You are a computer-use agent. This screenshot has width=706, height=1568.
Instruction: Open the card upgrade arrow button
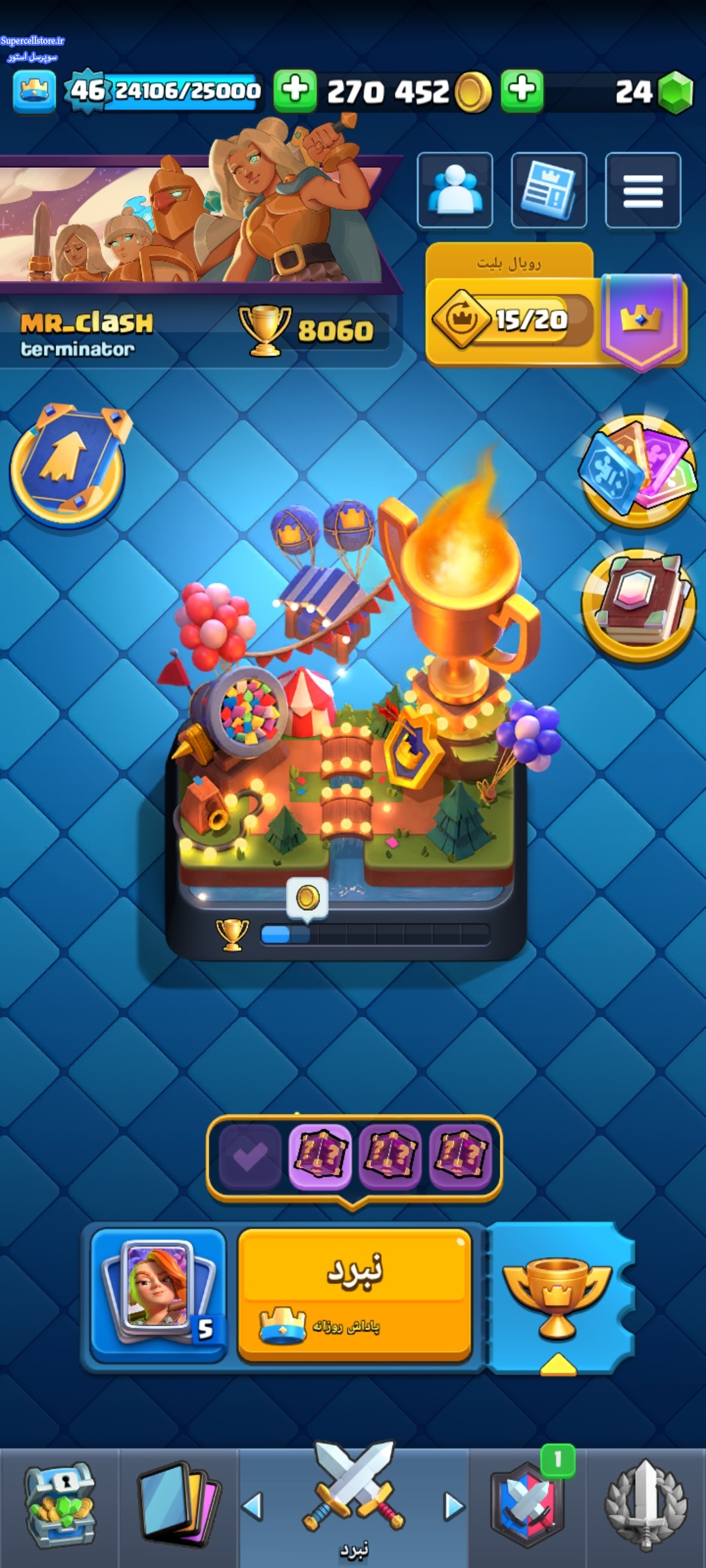pos(69,467)
